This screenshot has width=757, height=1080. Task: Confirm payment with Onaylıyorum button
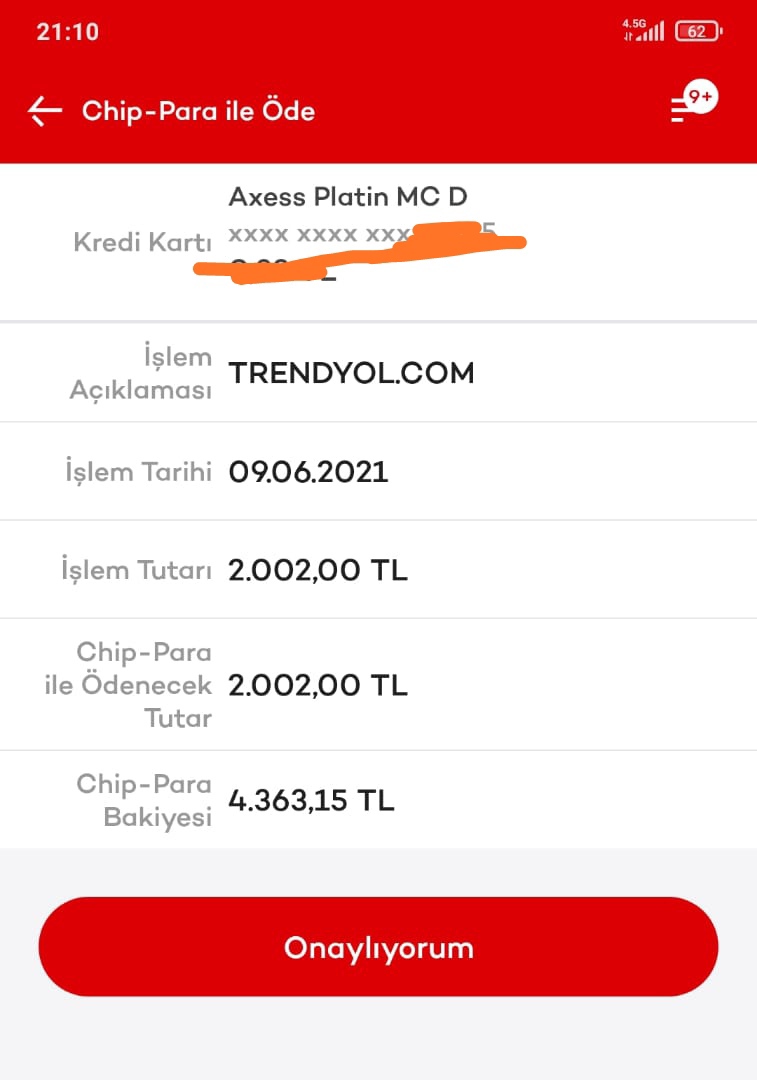(378, 946)
